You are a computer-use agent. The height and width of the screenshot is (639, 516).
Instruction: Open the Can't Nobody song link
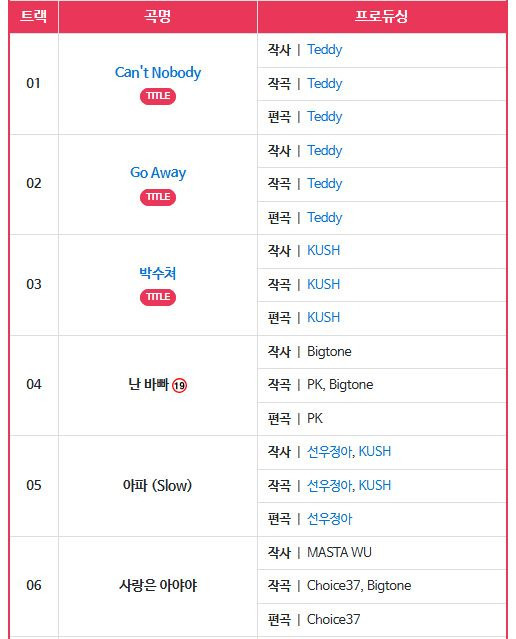(158, 73)
